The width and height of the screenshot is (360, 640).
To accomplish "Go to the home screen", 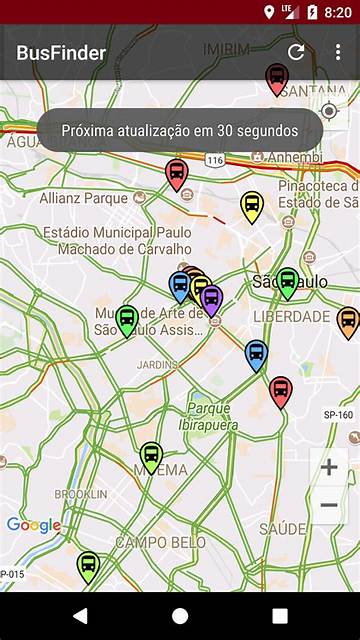I will click(180, 616).
